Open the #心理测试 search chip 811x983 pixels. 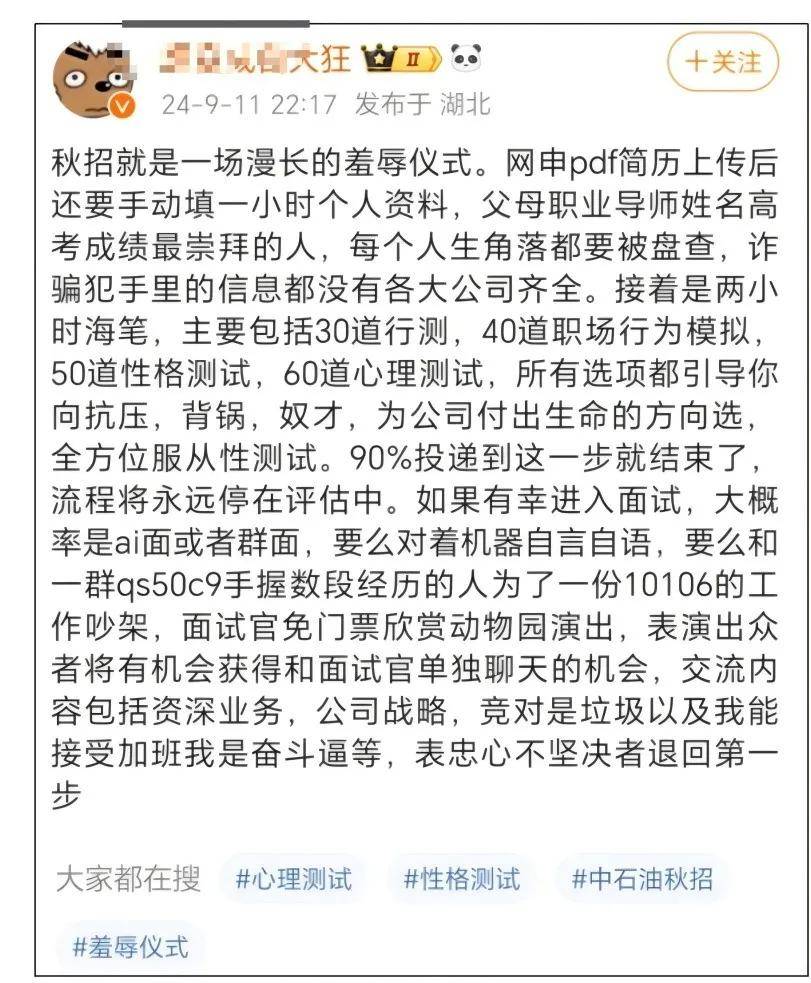click(294, 879)
